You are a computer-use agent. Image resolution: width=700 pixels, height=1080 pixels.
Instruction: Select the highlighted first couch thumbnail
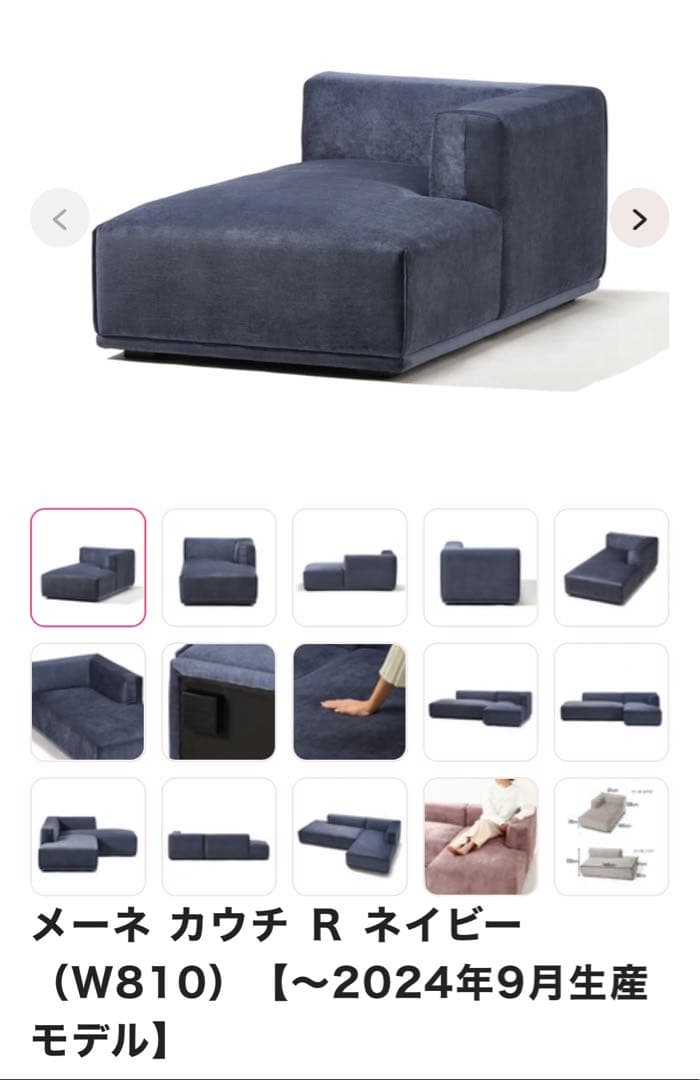pos(88,567)
